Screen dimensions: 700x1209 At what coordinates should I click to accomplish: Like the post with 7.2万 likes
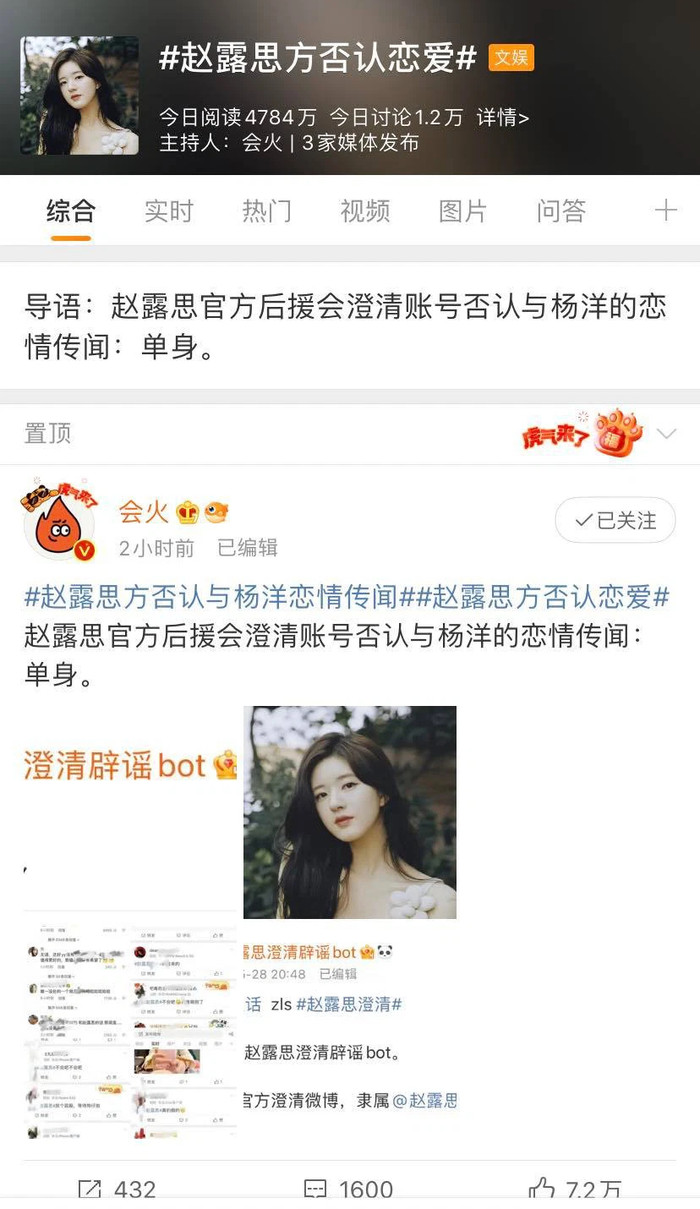pyautogui.click(x=575, y=1189)
